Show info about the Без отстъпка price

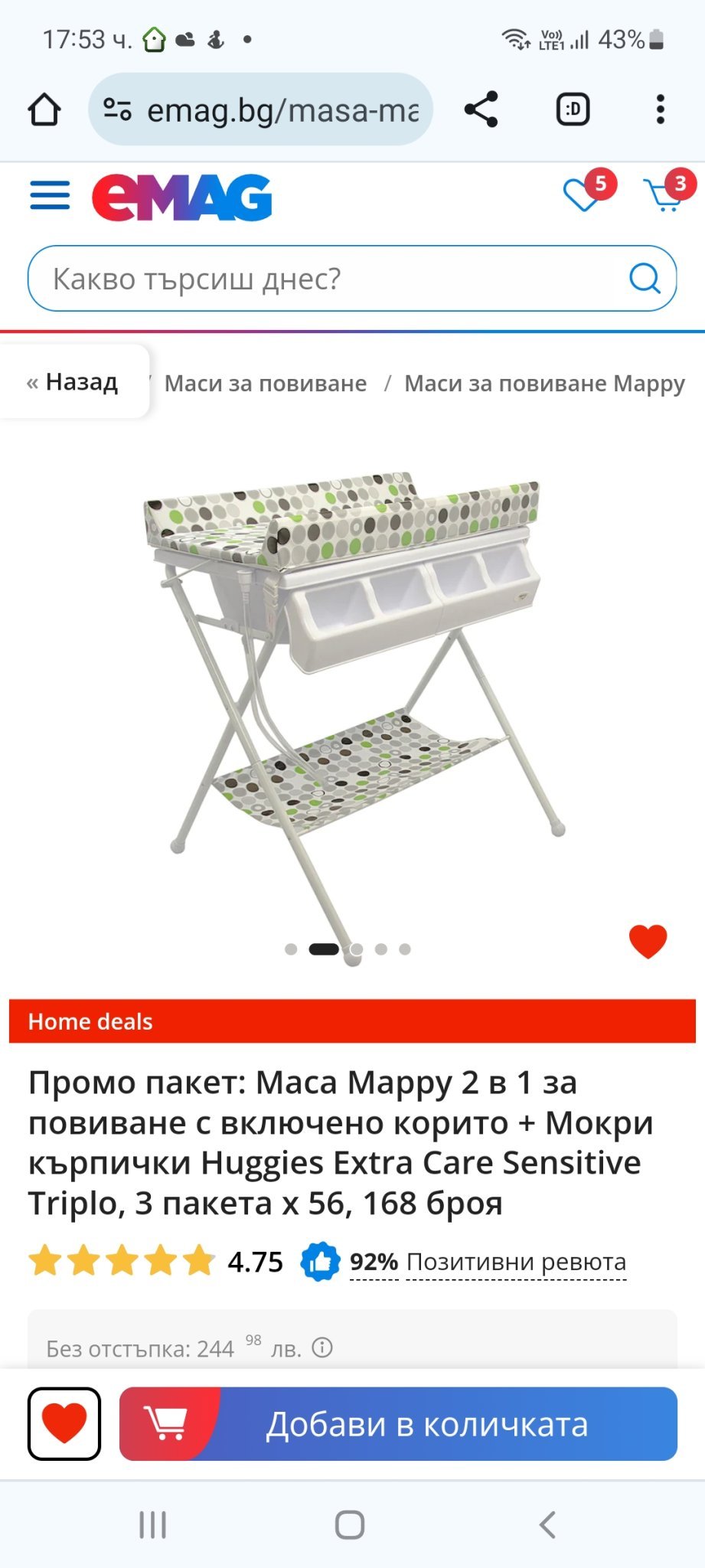point(322,1347)
